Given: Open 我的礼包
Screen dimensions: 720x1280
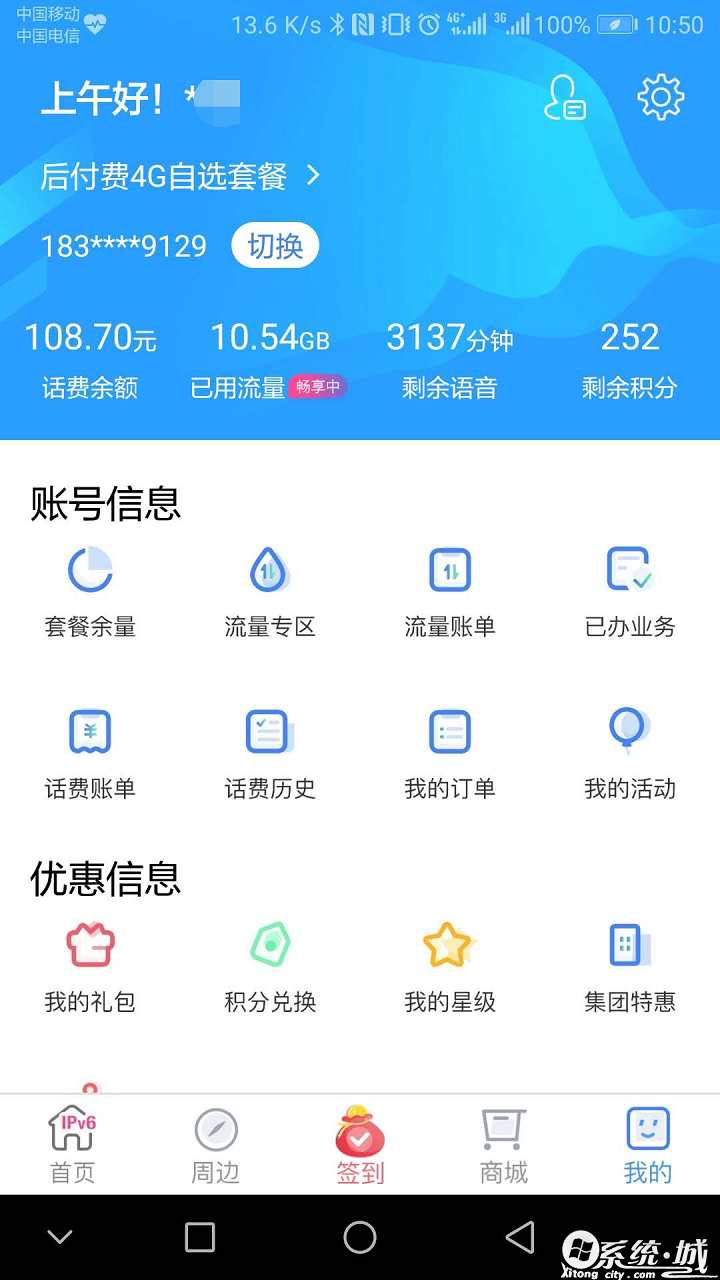Looking at the screenshot, I should (90, 965).
